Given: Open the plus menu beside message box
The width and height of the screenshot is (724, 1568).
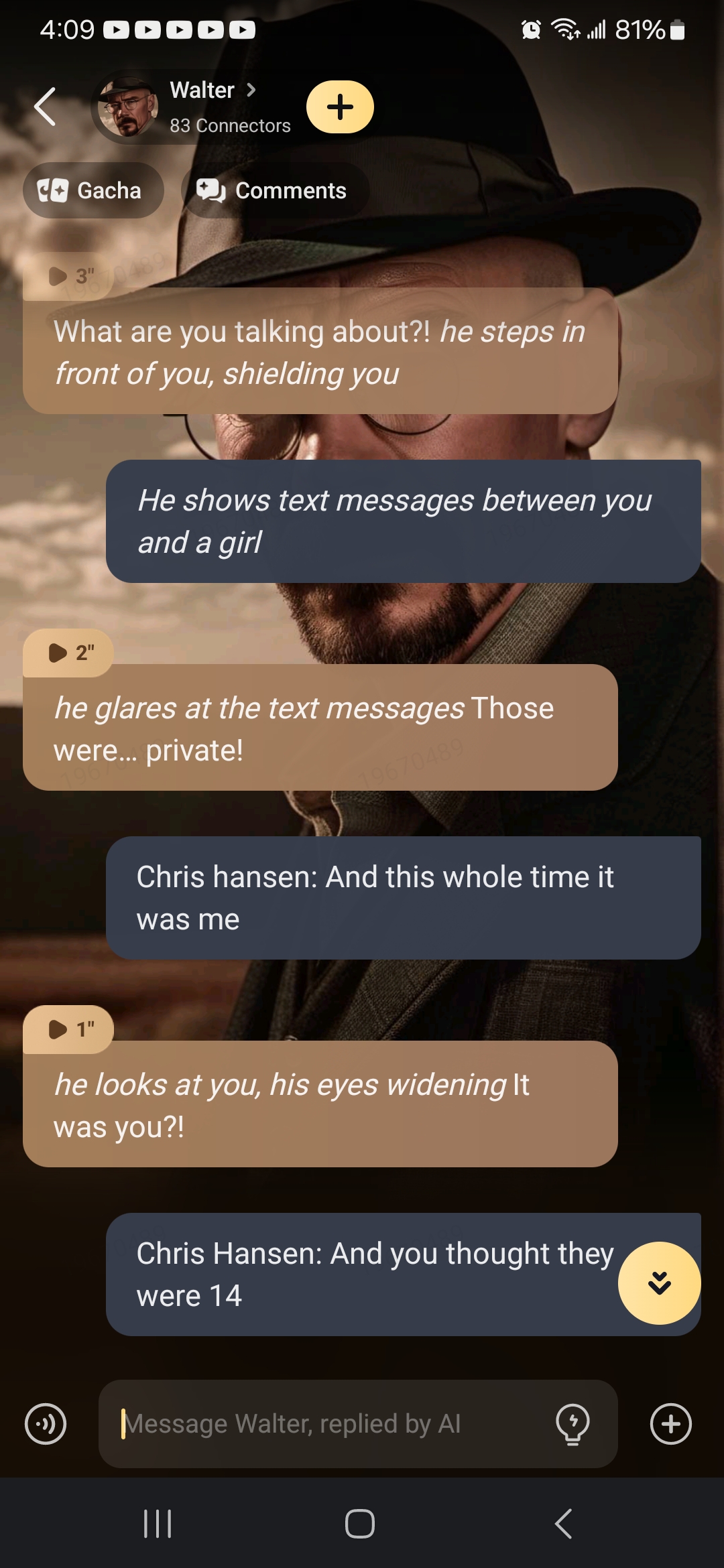Looking at the screenshot, I should click(670, 1424).
